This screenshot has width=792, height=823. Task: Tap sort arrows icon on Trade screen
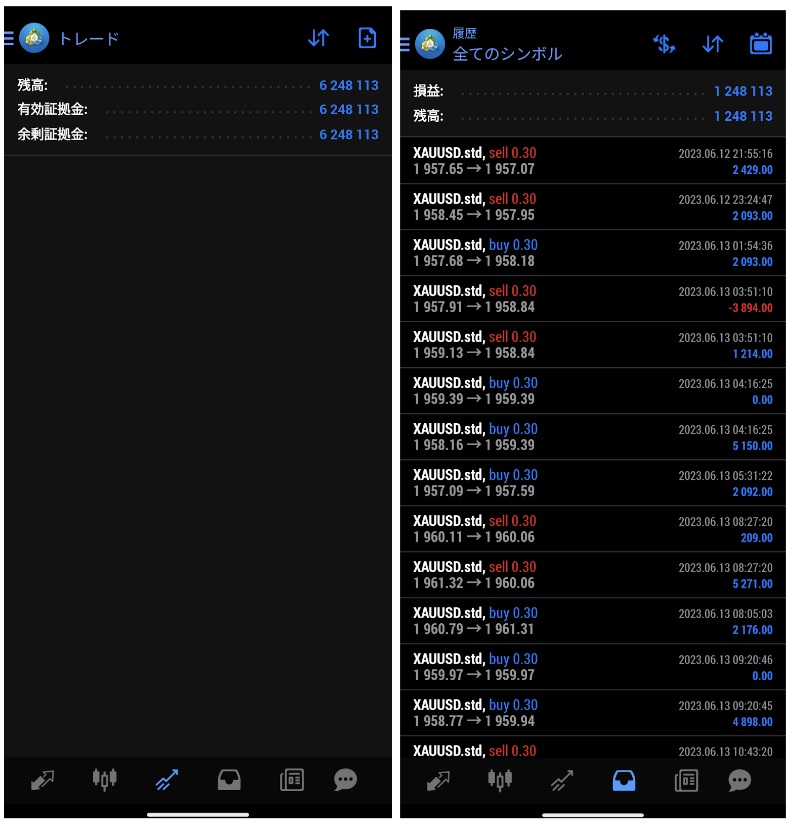318,38
